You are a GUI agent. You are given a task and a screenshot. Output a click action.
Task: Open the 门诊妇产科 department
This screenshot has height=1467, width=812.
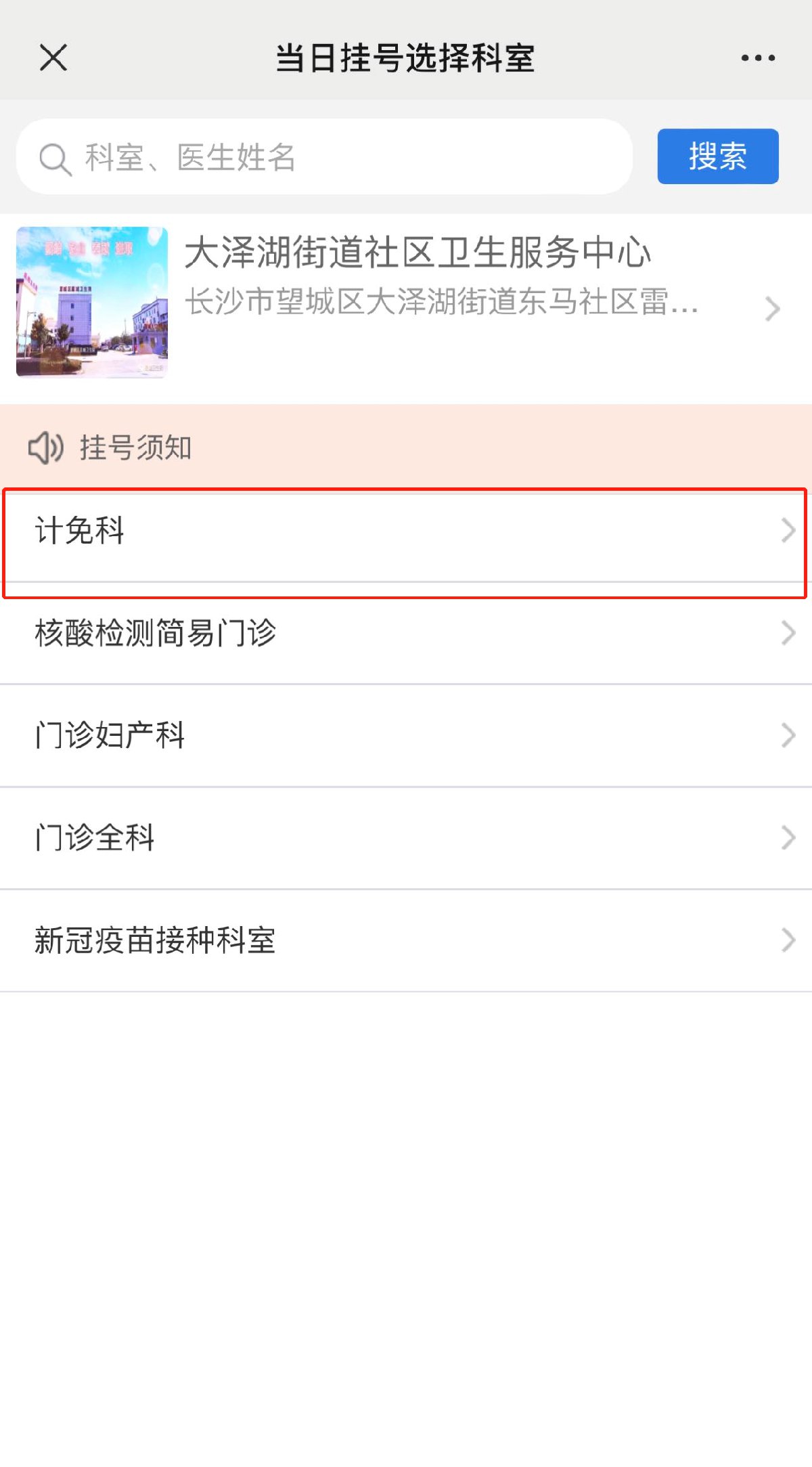406,735
